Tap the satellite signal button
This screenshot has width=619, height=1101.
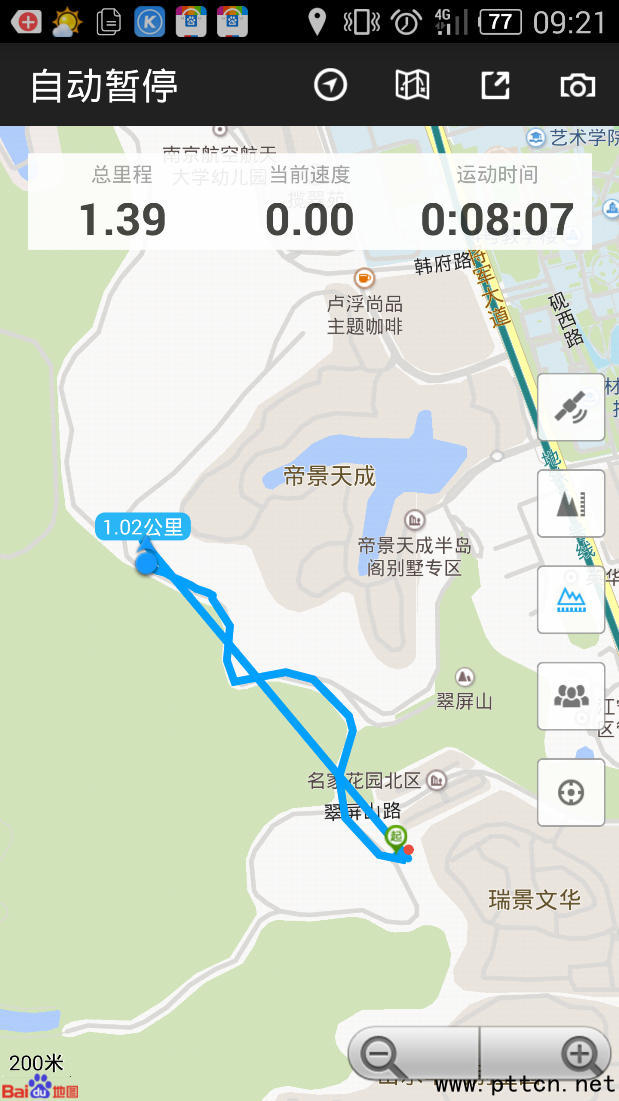(x=571, y=407)
